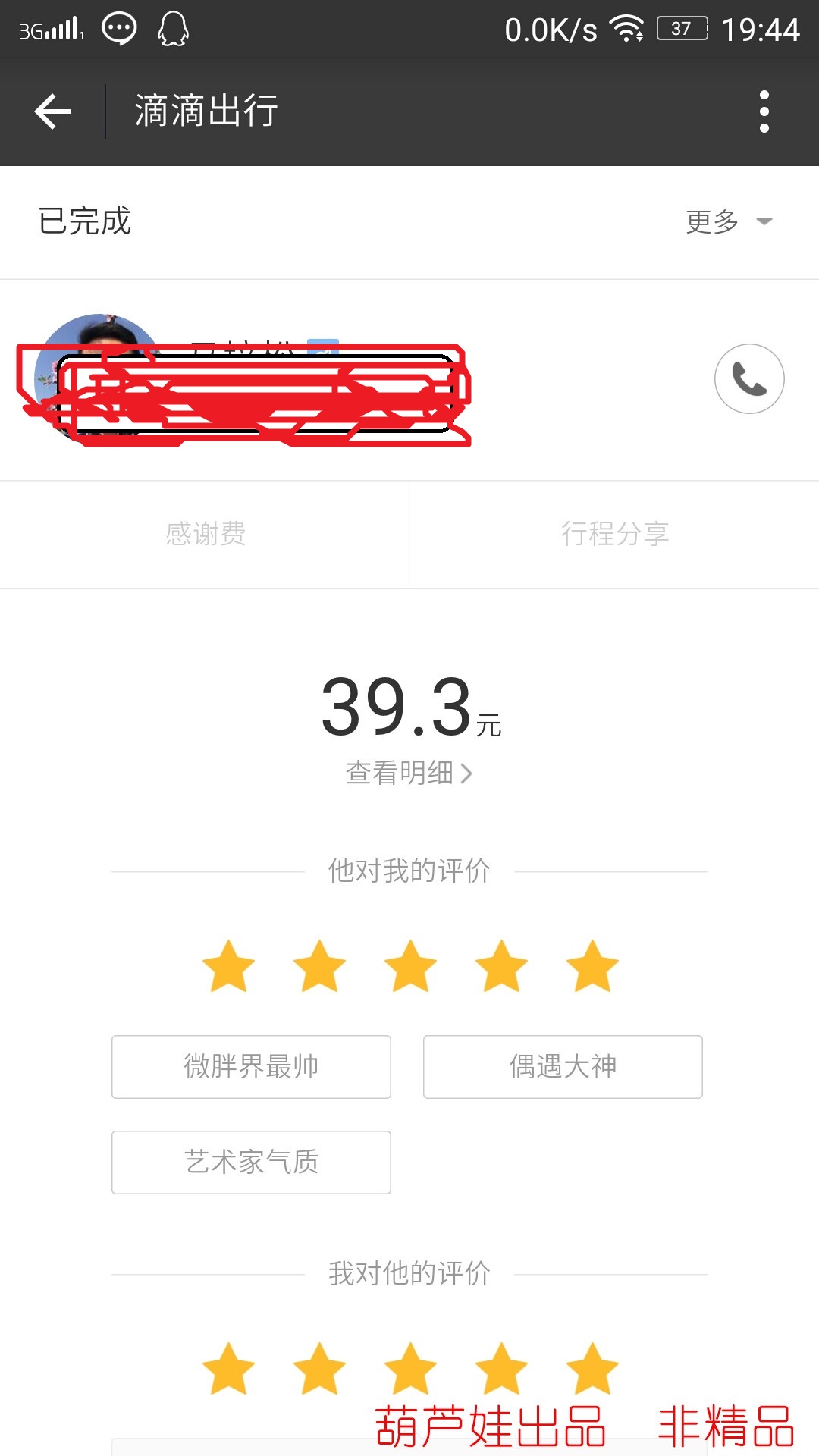Go back from 滴滴出行 page
Image resolution: width=819 pixels, height=1456 pixels.
point(52,111)
